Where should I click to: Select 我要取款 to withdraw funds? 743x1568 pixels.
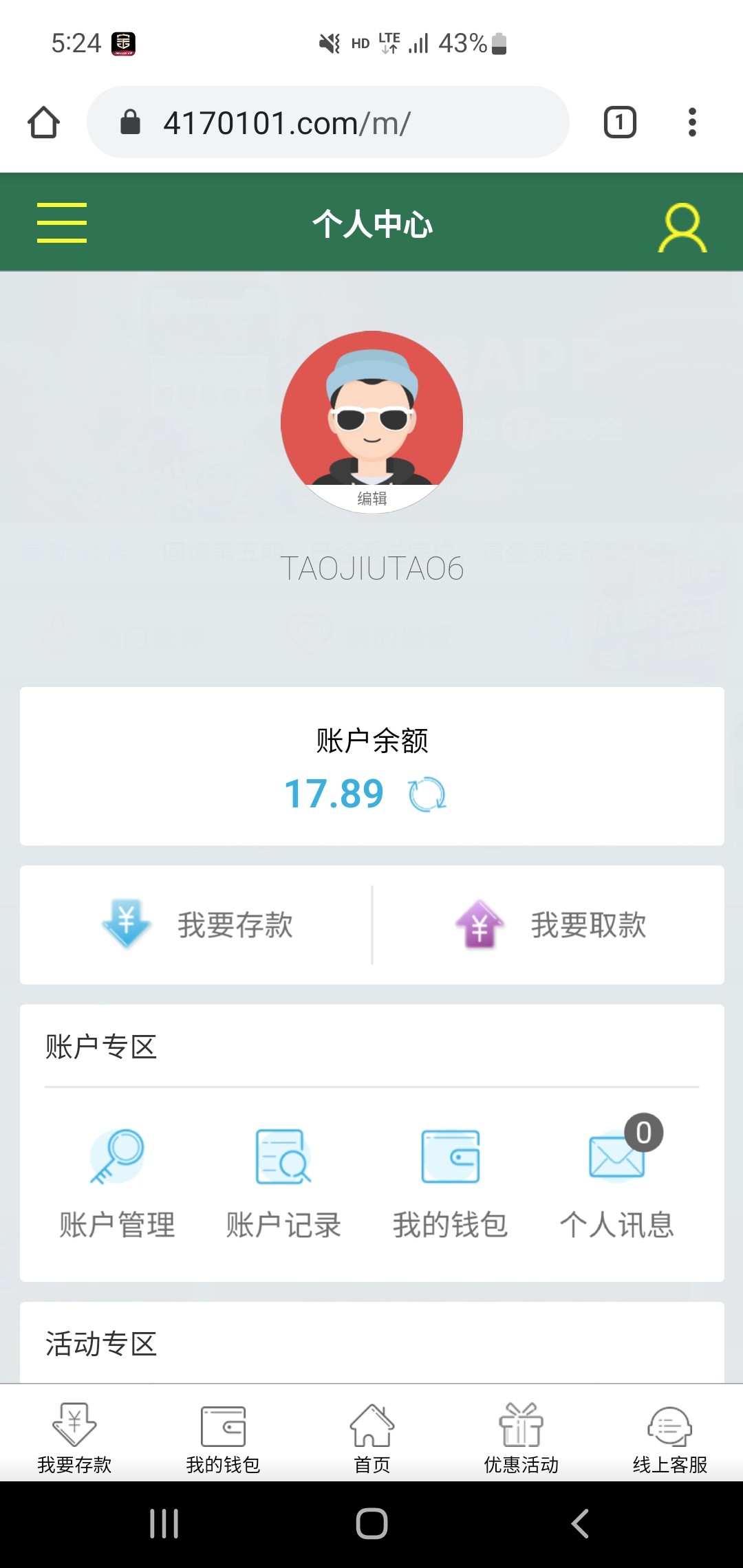pos(550,924)
